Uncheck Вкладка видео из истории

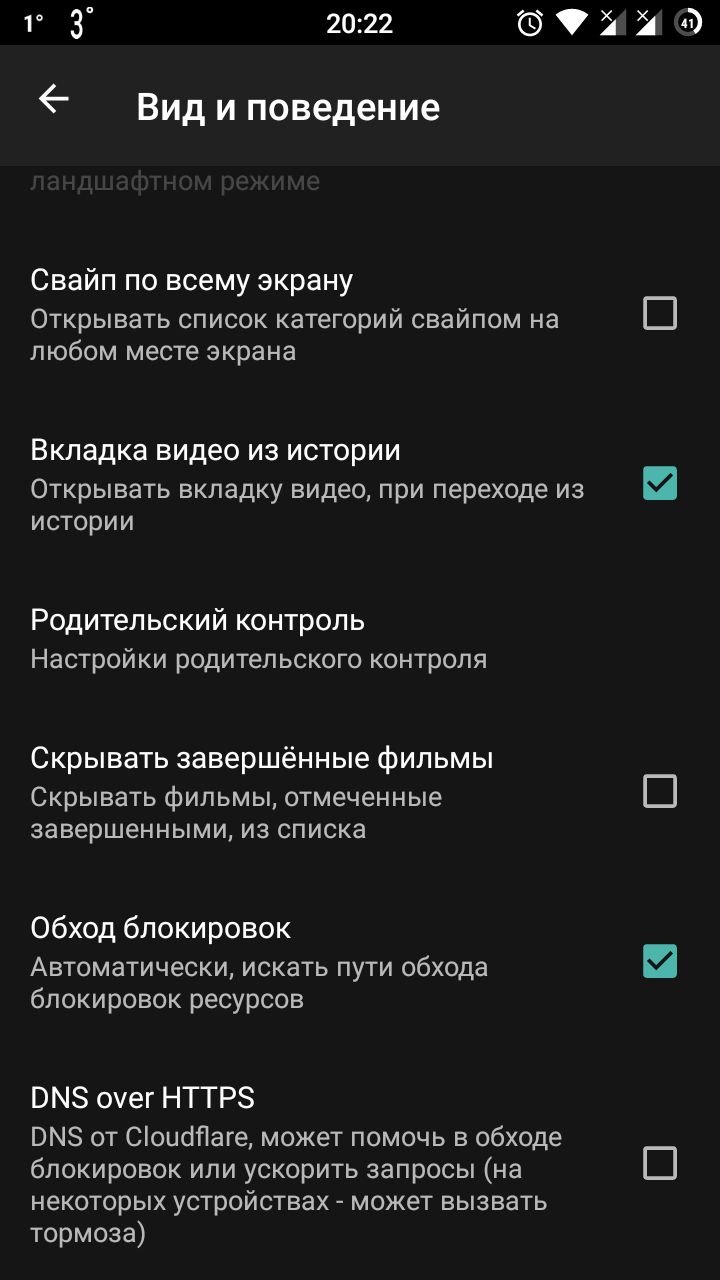point(659,484)
